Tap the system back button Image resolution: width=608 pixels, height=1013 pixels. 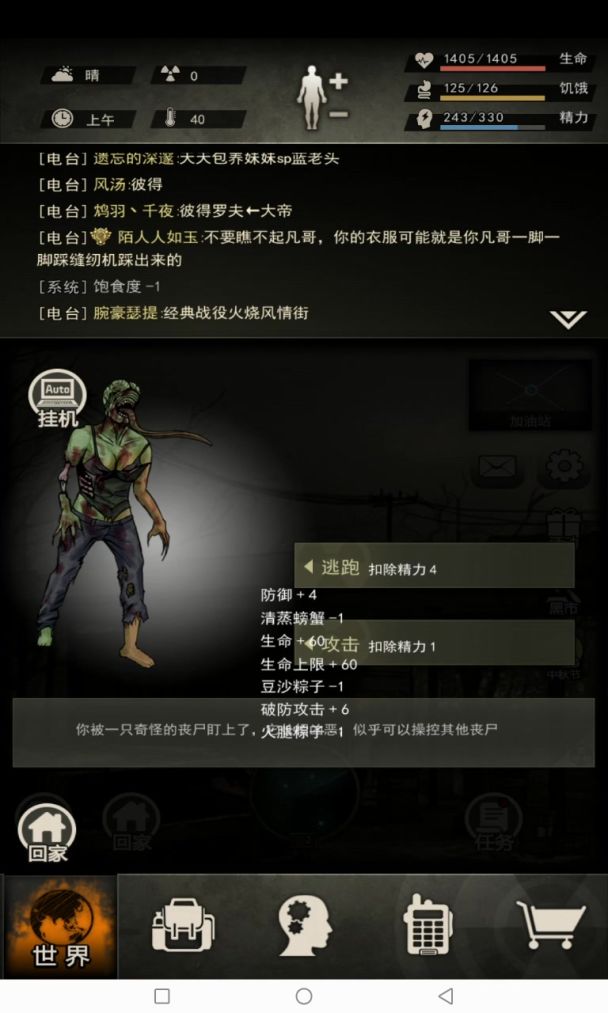[x=446, y=996]
